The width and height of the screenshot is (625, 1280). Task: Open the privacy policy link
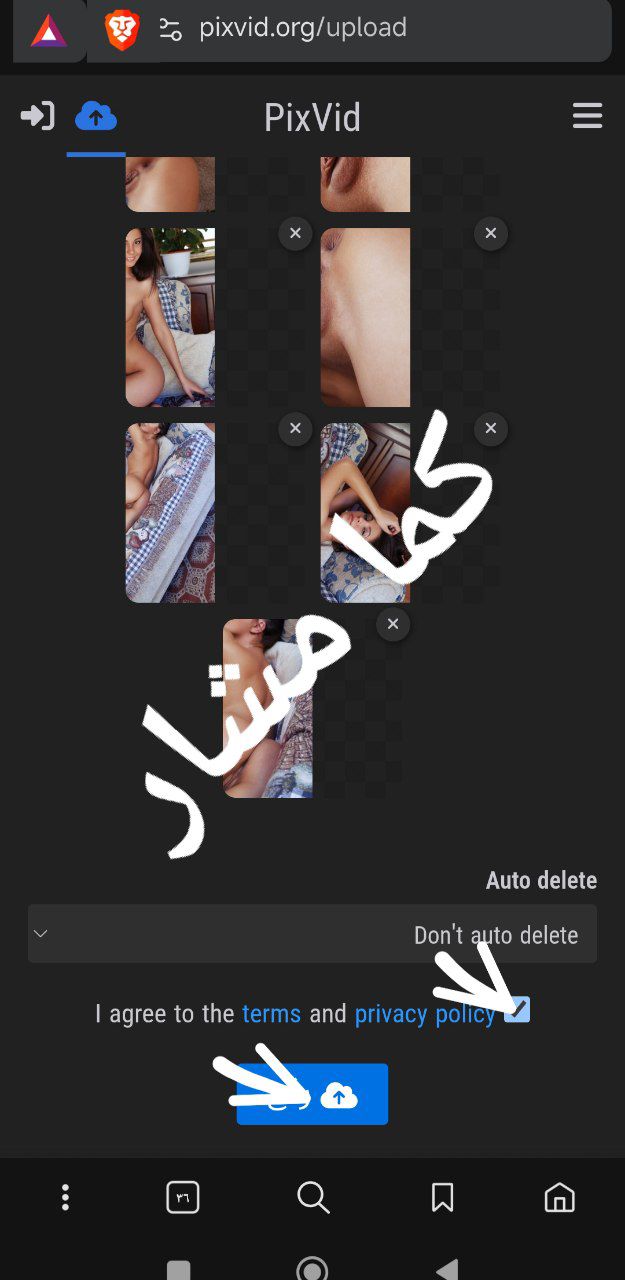(425, 1014)
